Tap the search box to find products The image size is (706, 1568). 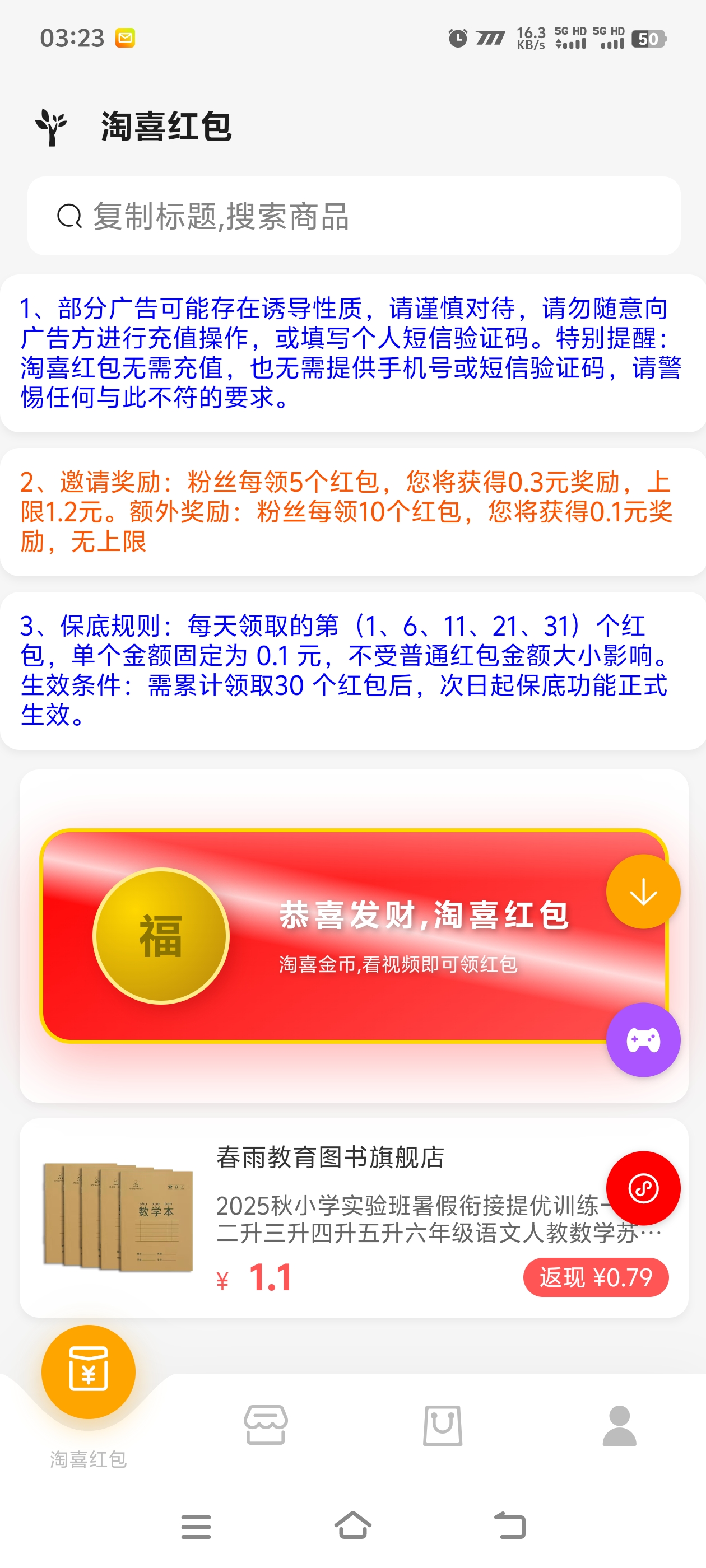click(354, 216)
